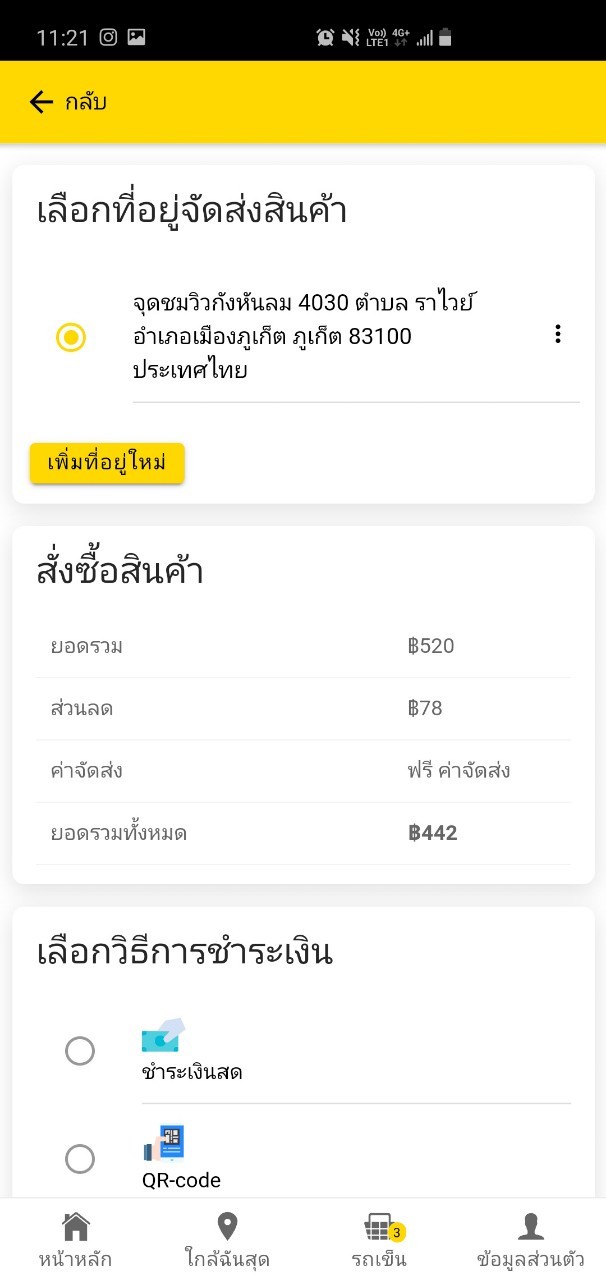Select the จุดชมวิวกังหันลม delivery address

coord(71,337)
